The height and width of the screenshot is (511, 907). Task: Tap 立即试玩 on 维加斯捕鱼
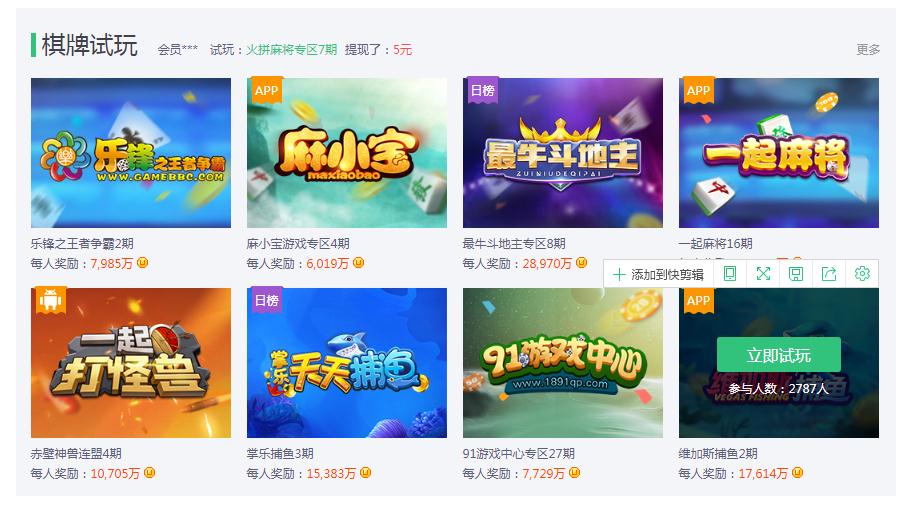(779, 356)
